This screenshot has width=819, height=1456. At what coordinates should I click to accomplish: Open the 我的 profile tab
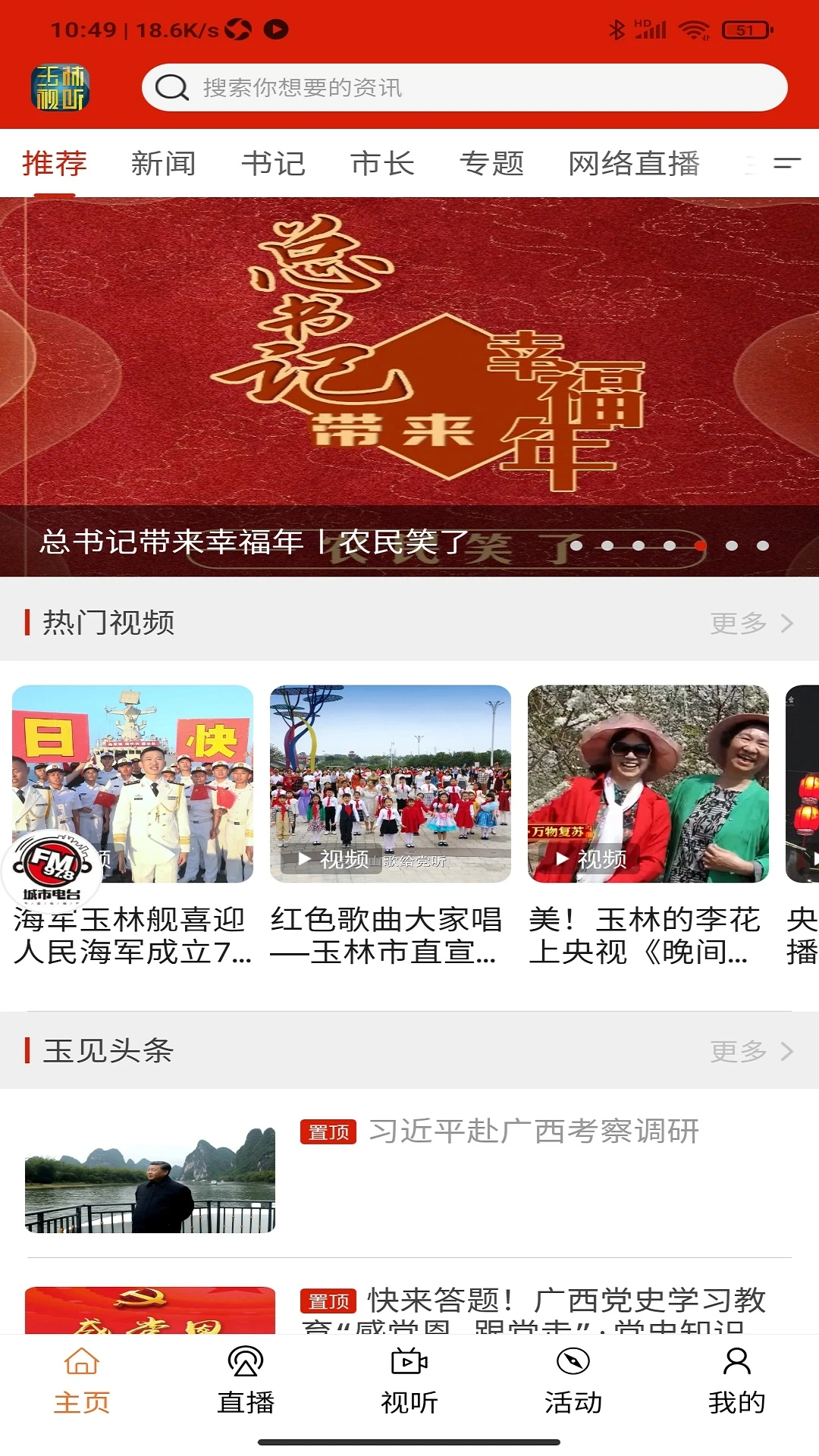tap(736, 1382)
